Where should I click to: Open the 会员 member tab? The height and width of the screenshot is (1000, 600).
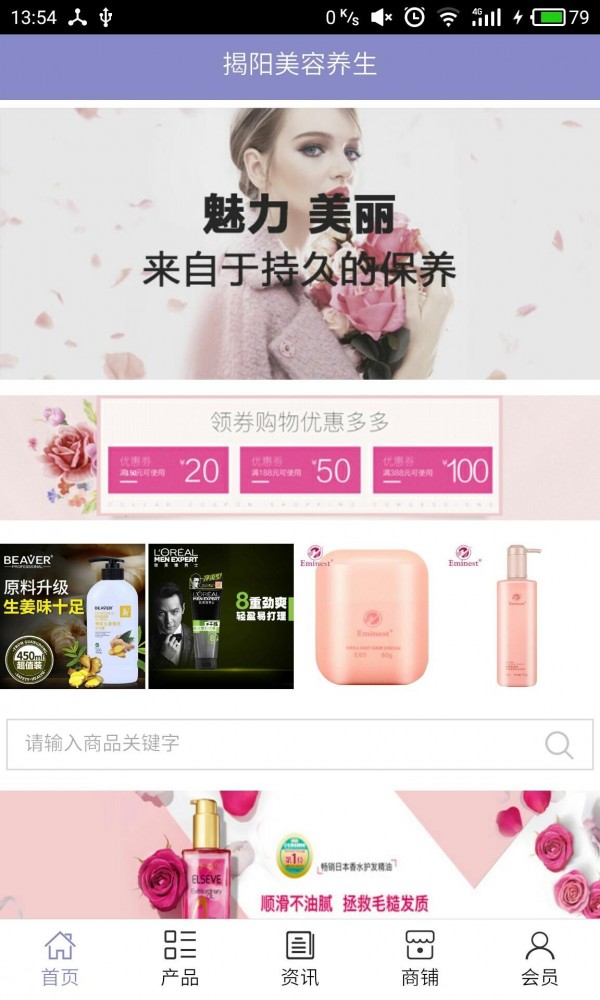[540, 958]
